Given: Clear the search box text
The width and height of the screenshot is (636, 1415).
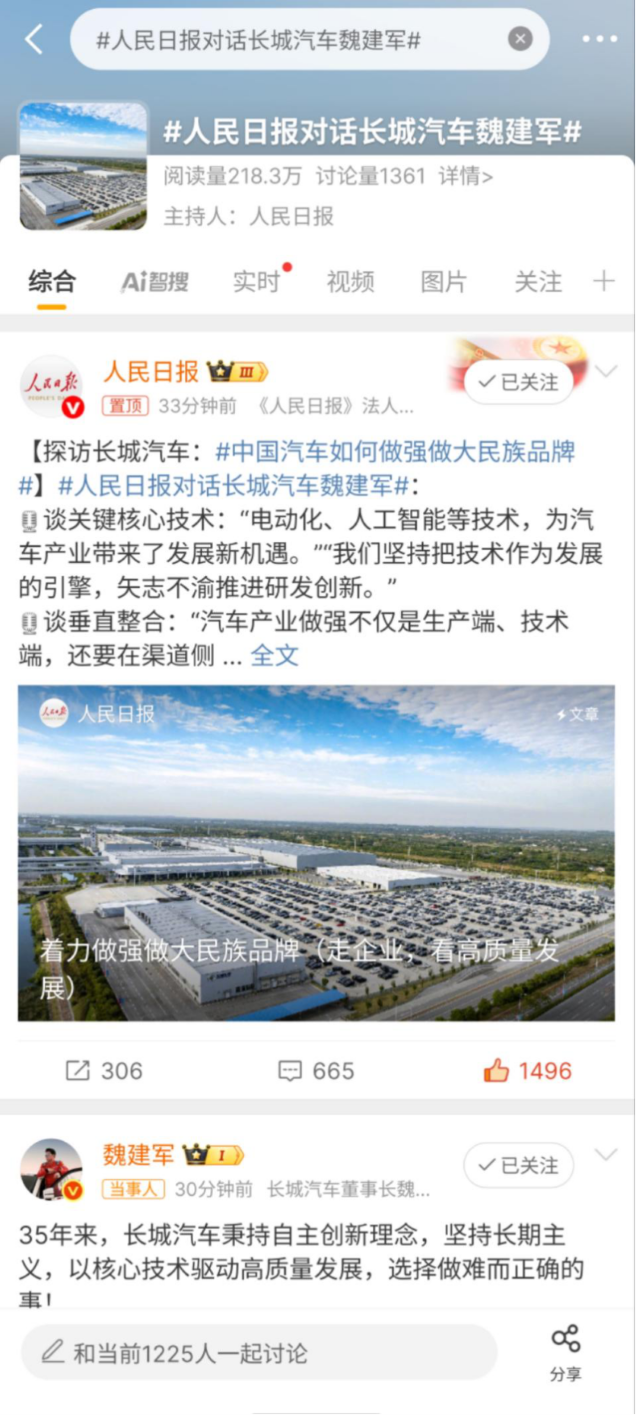Looking at the screenshot, I should 520,39.
